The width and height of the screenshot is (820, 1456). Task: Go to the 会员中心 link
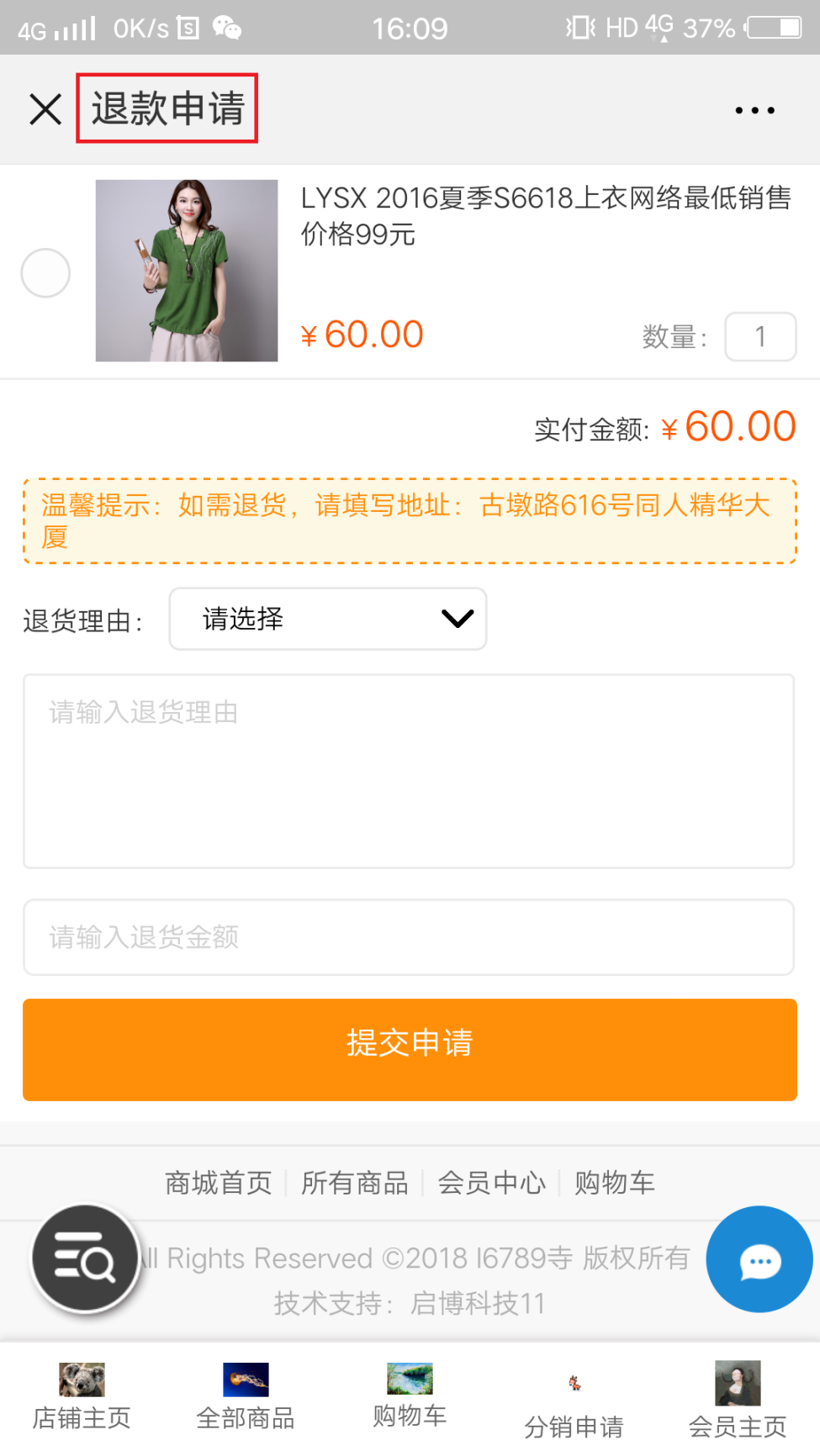pos(491,1183)
